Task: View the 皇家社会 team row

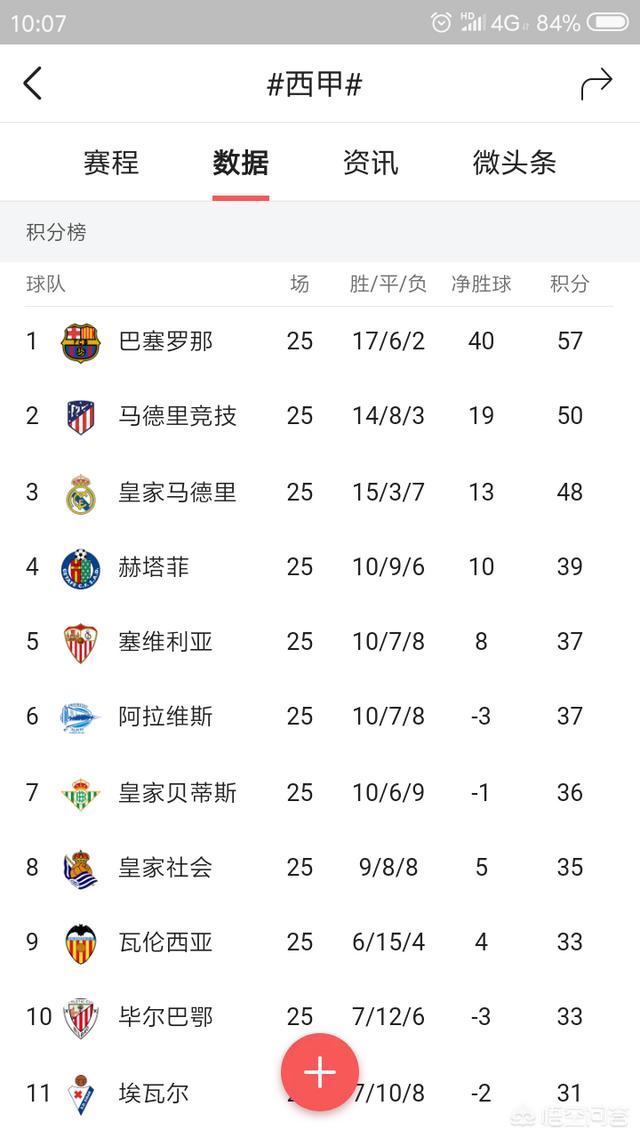Action: 166,867
